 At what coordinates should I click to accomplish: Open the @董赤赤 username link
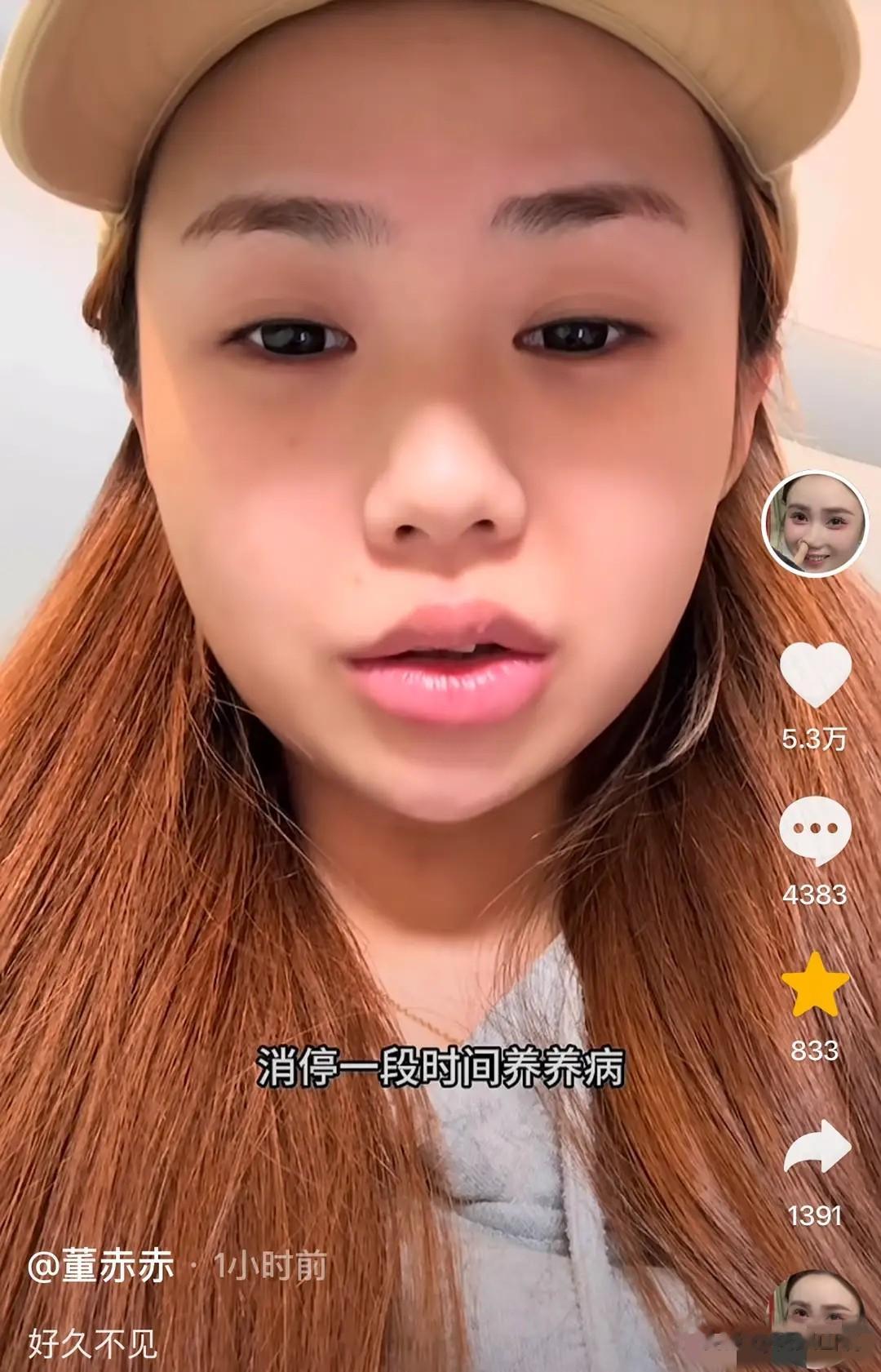(x=101, y=1266)
